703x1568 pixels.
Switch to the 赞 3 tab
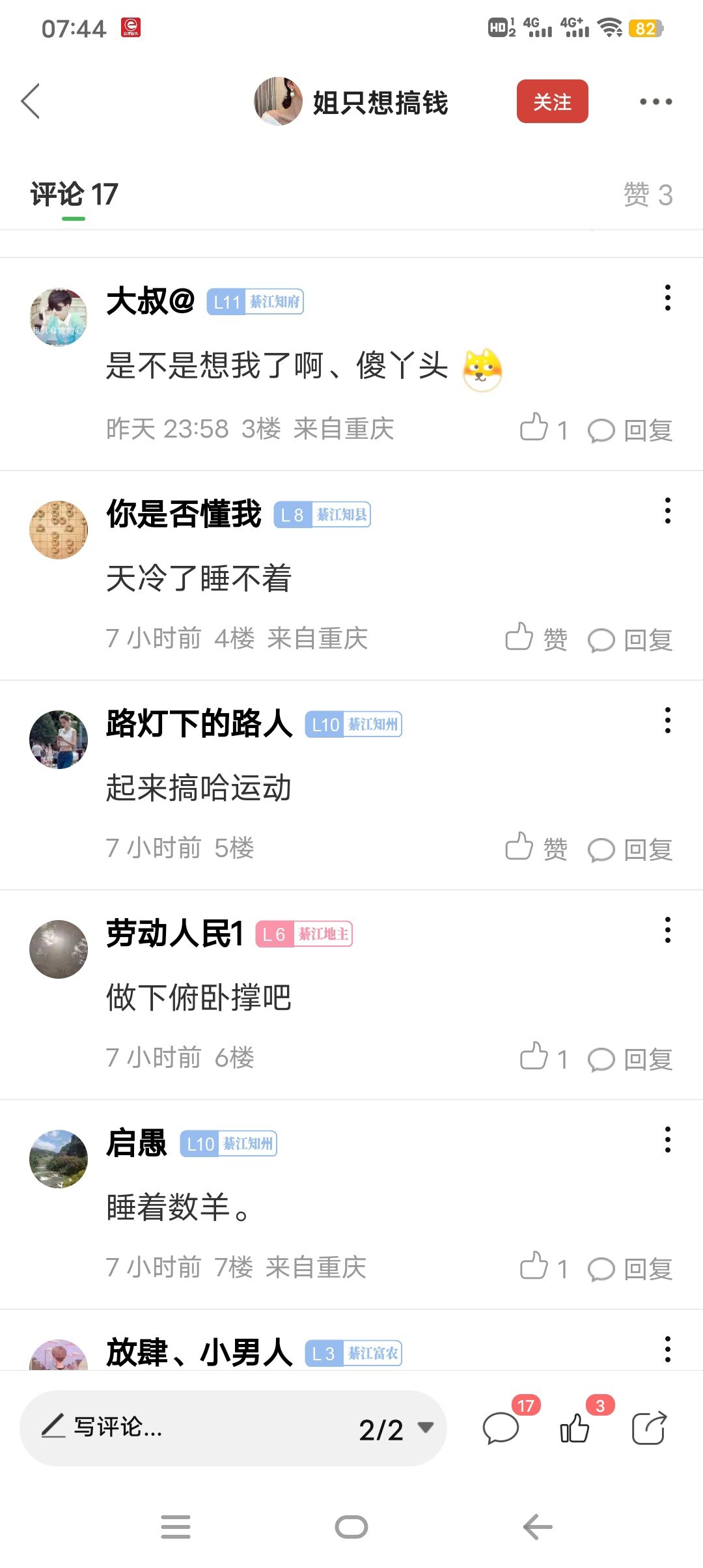tap(648, 195)
